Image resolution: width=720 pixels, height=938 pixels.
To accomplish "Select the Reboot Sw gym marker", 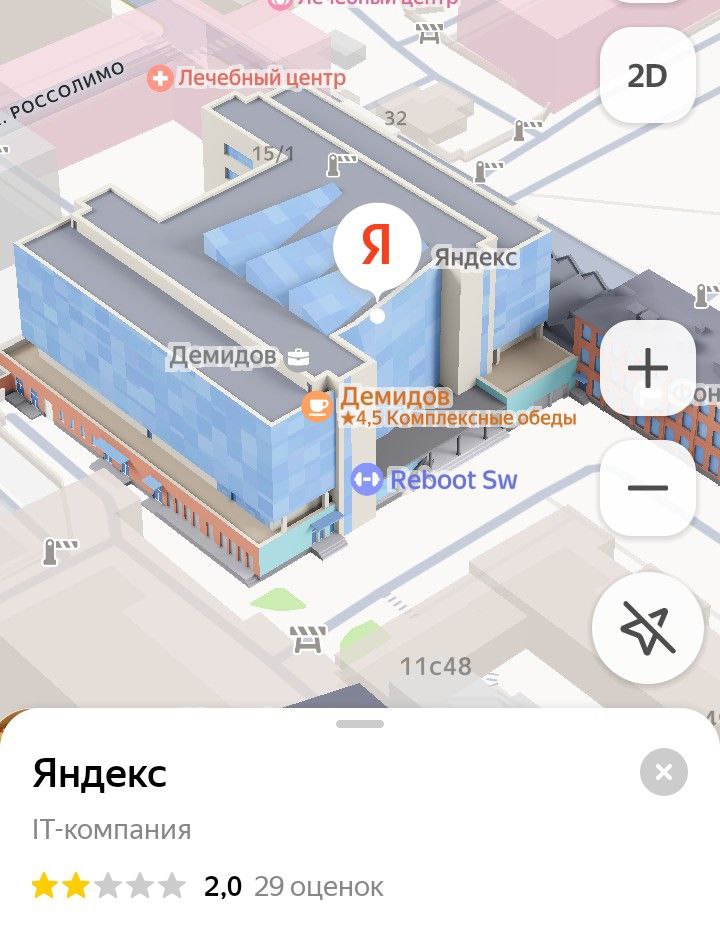I will [x=367, y=480].
